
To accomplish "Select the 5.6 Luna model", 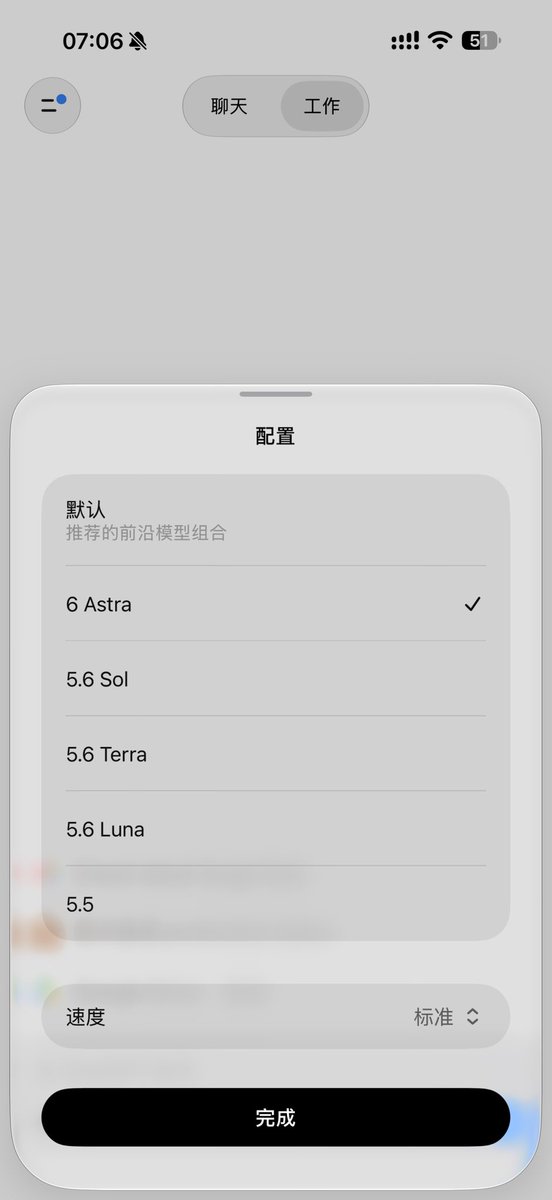I will (x=276, y=829).
